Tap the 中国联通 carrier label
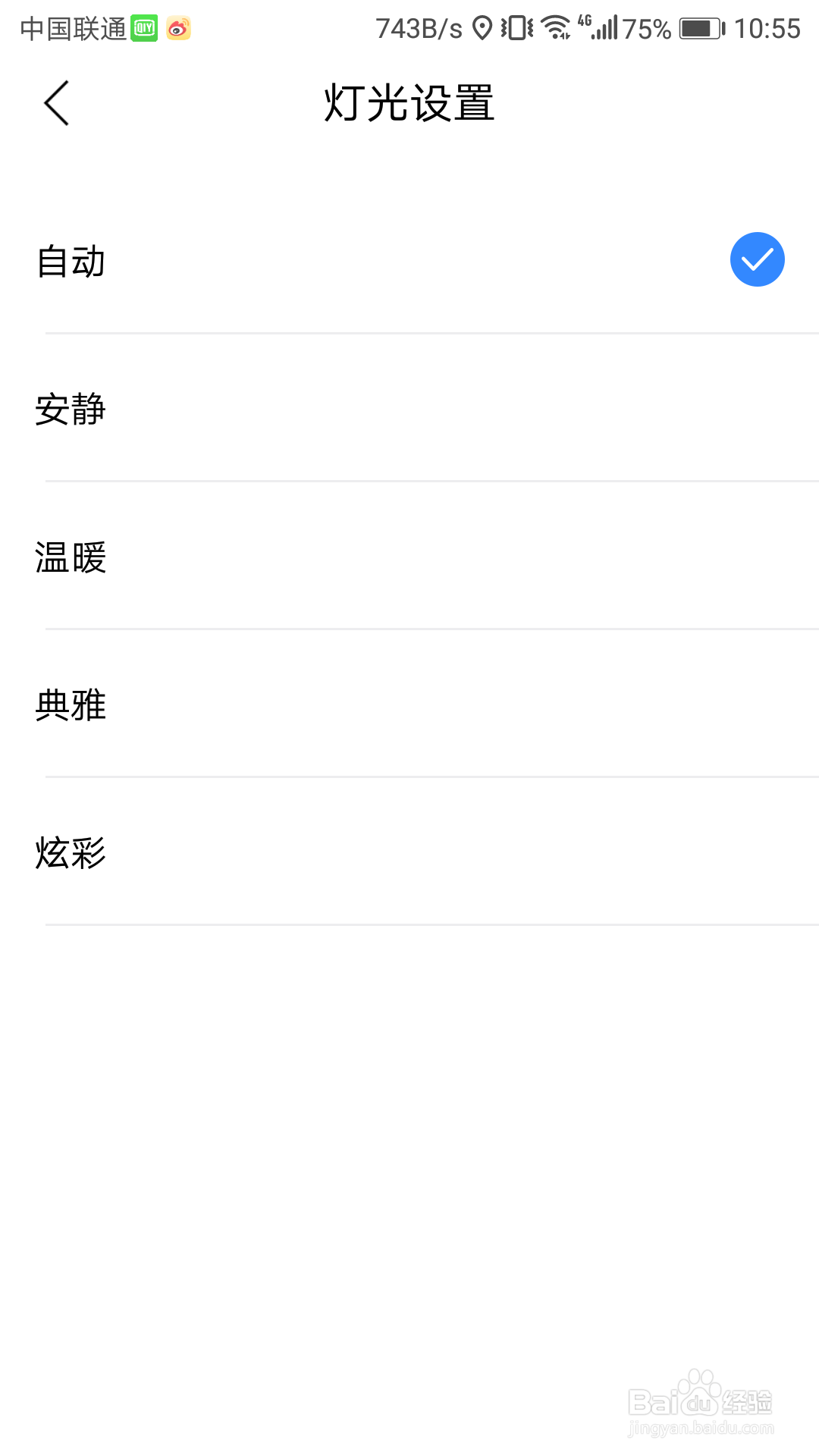 (68, 29)
